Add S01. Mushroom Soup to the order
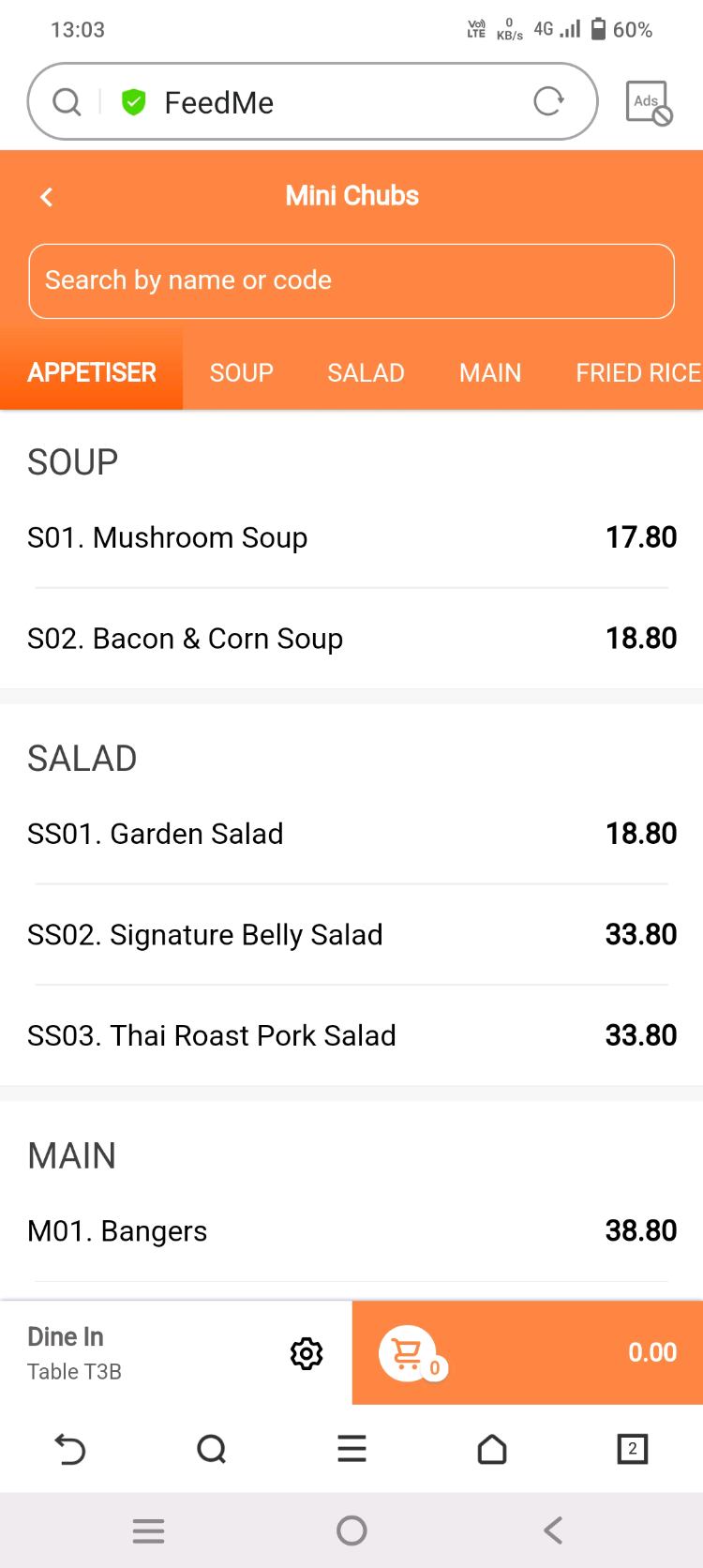This screenshot has width=703, height=1568. (x=351, y=537)
